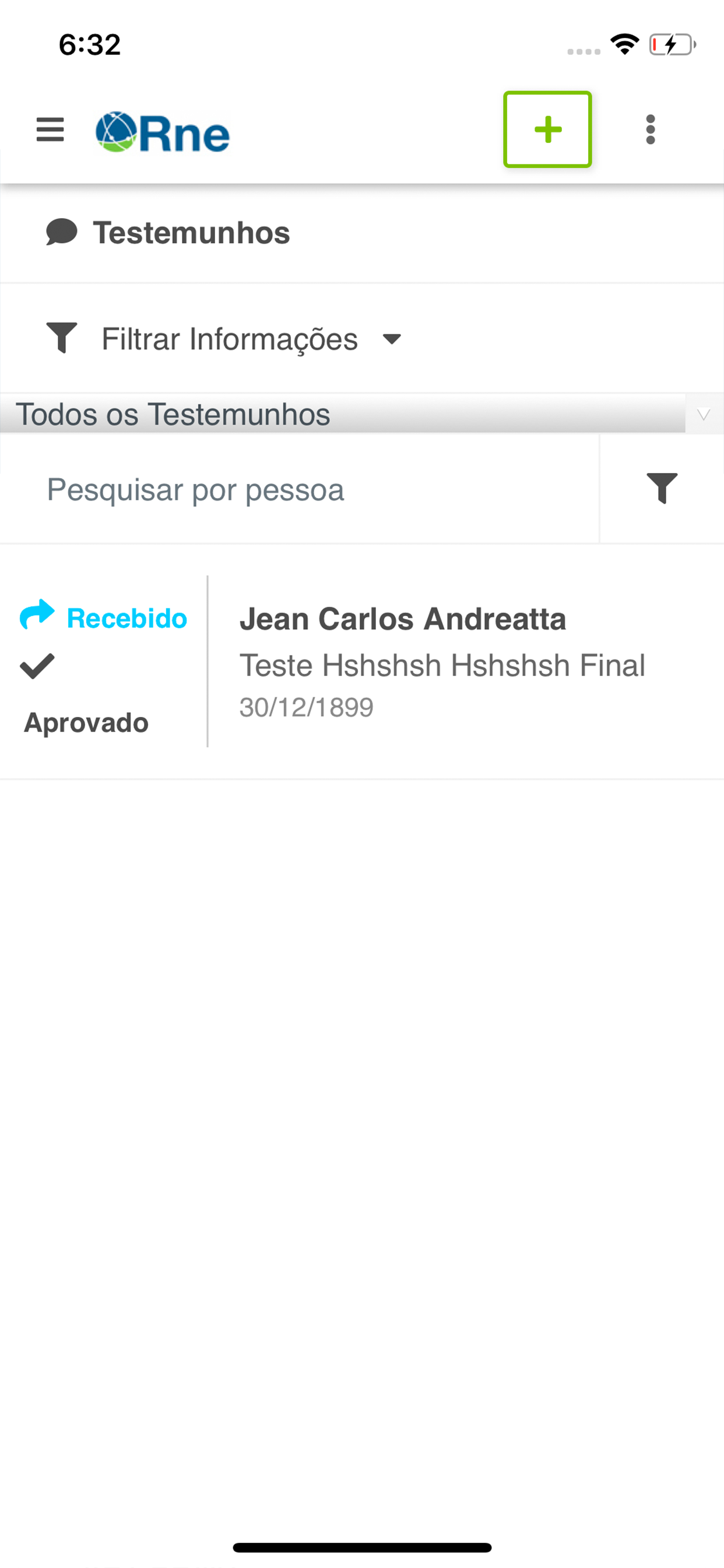Open the Todos os Testemunhos dropdown
The width and height of the screenshot is (724, 1568).
(x=362, y=414)
